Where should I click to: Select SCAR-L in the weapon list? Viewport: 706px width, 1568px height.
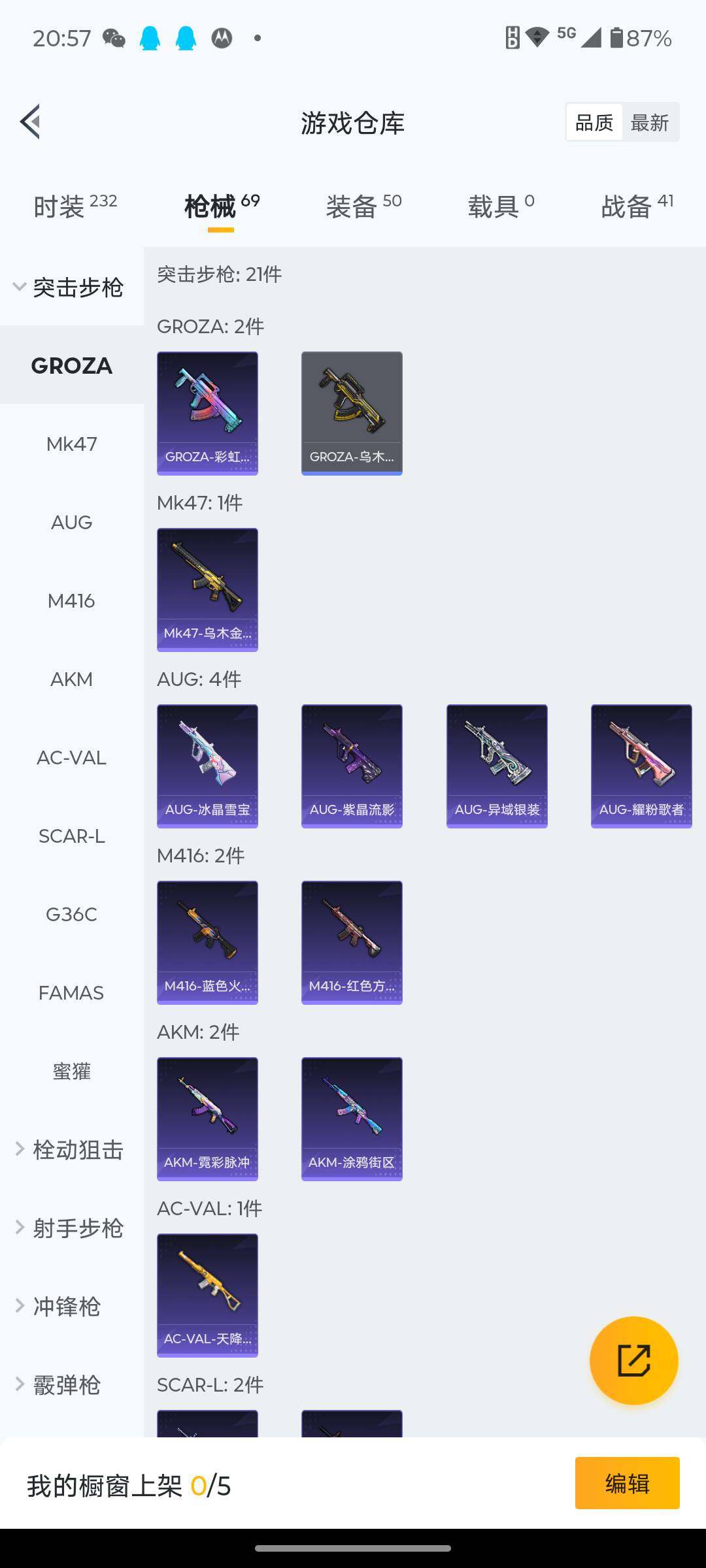pos(72,836)
